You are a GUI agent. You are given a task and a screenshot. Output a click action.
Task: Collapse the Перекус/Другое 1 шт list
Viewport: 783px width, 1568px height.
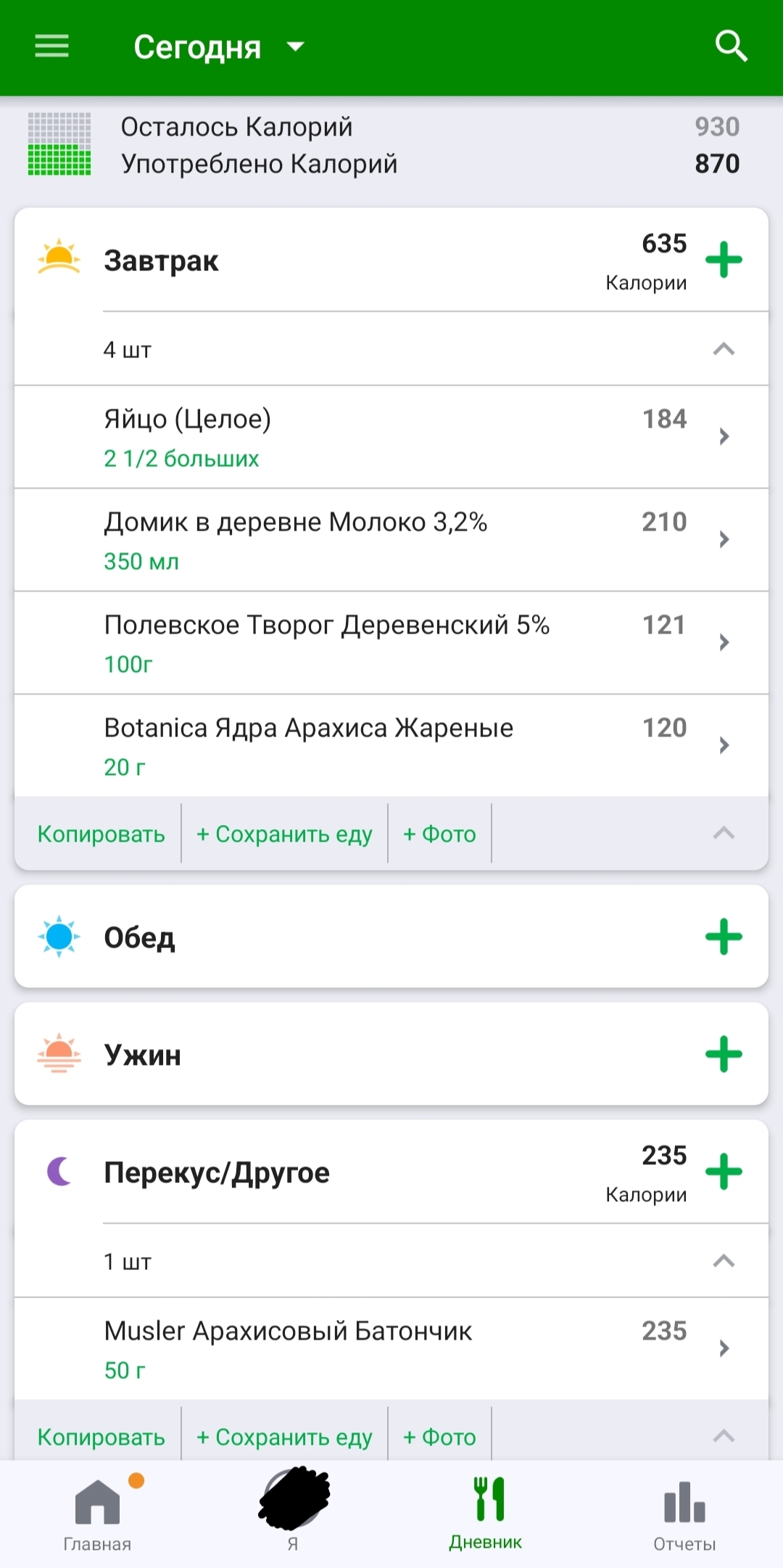click(723, 1262)
